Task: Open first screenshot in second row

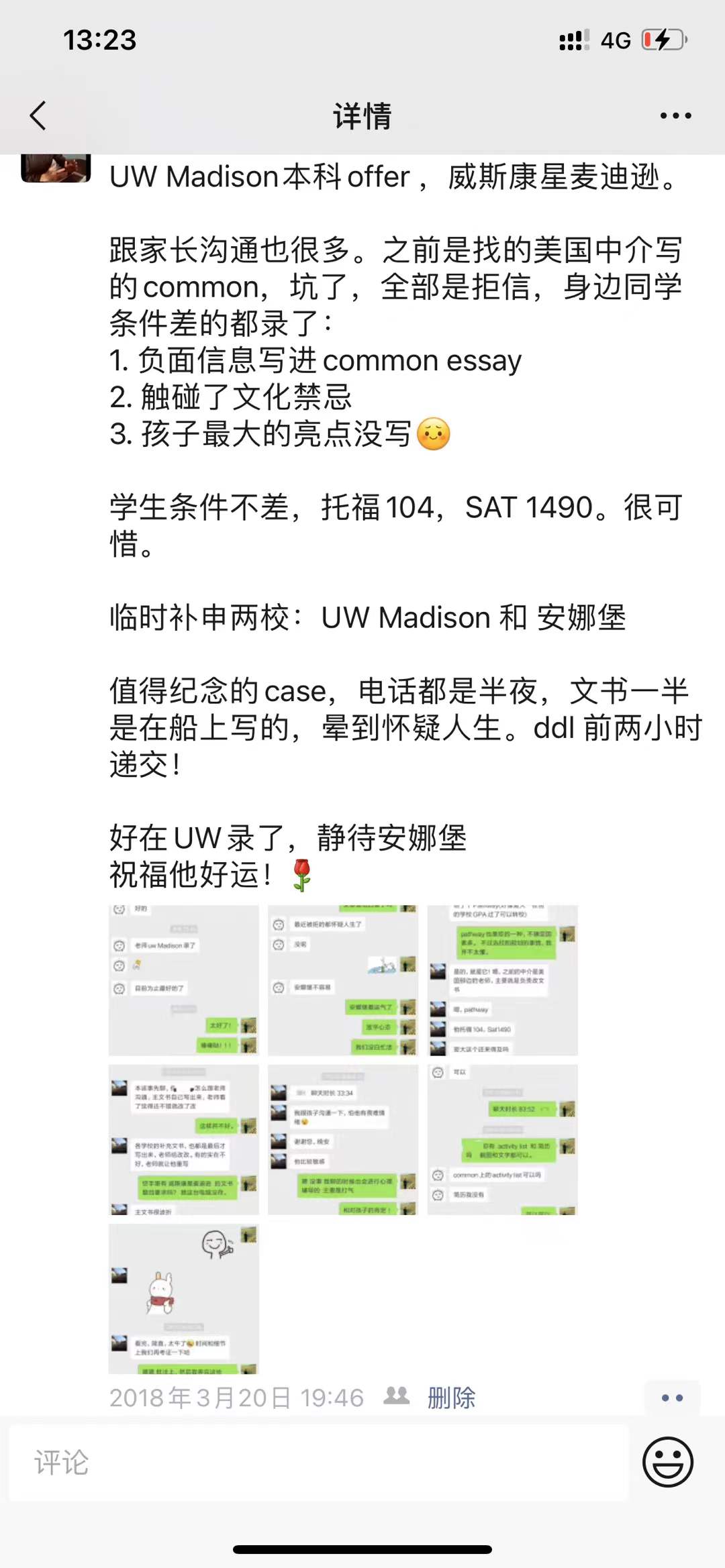Action: 183,1139
